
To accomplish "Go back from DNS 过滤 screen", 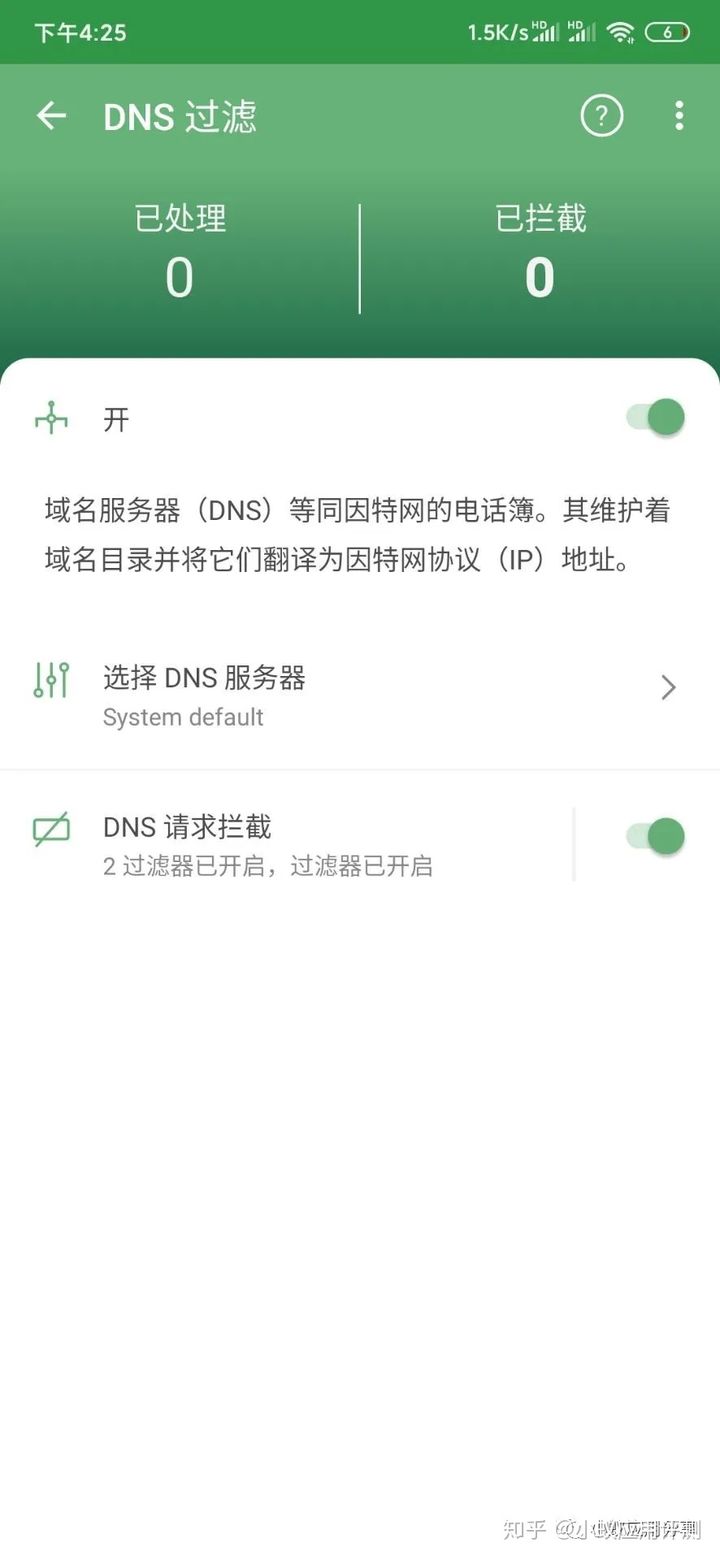I will [51, 117].
